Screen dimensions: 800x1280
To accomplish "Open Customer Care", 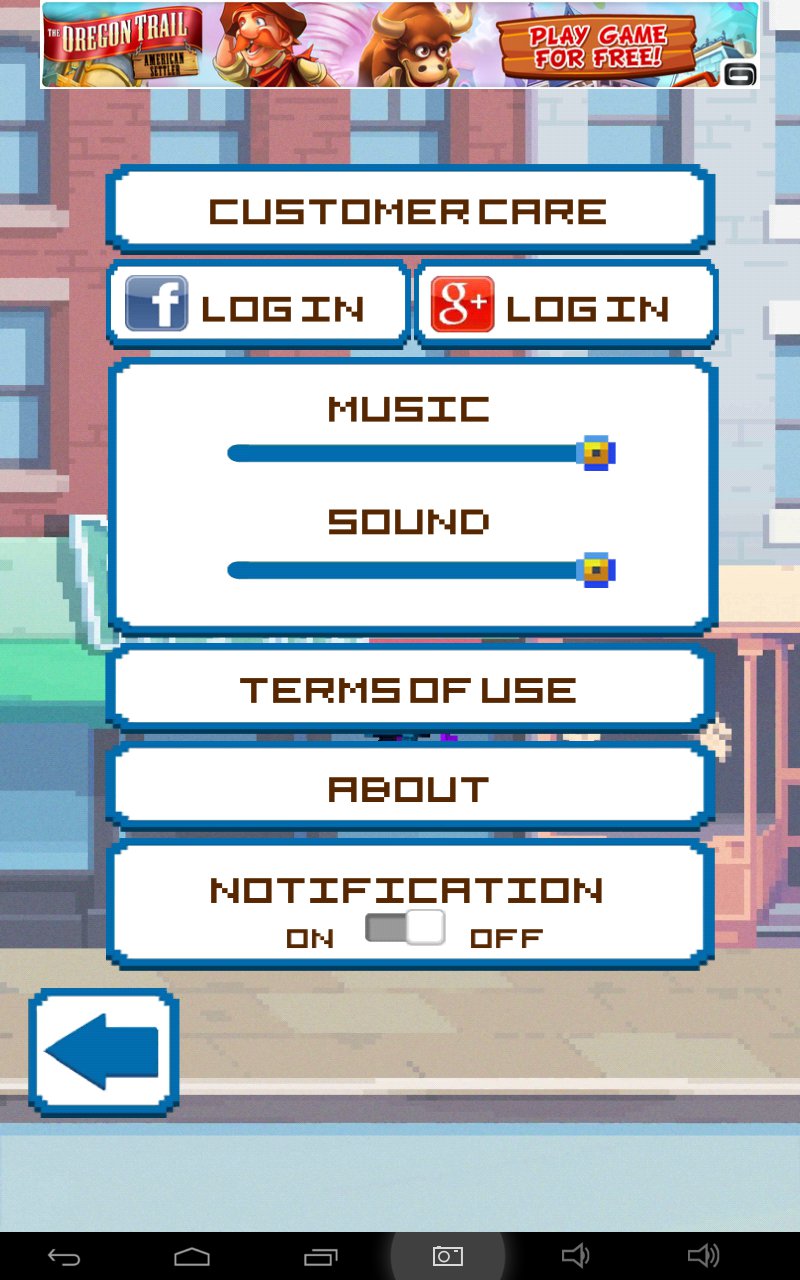I will [410, 210].
